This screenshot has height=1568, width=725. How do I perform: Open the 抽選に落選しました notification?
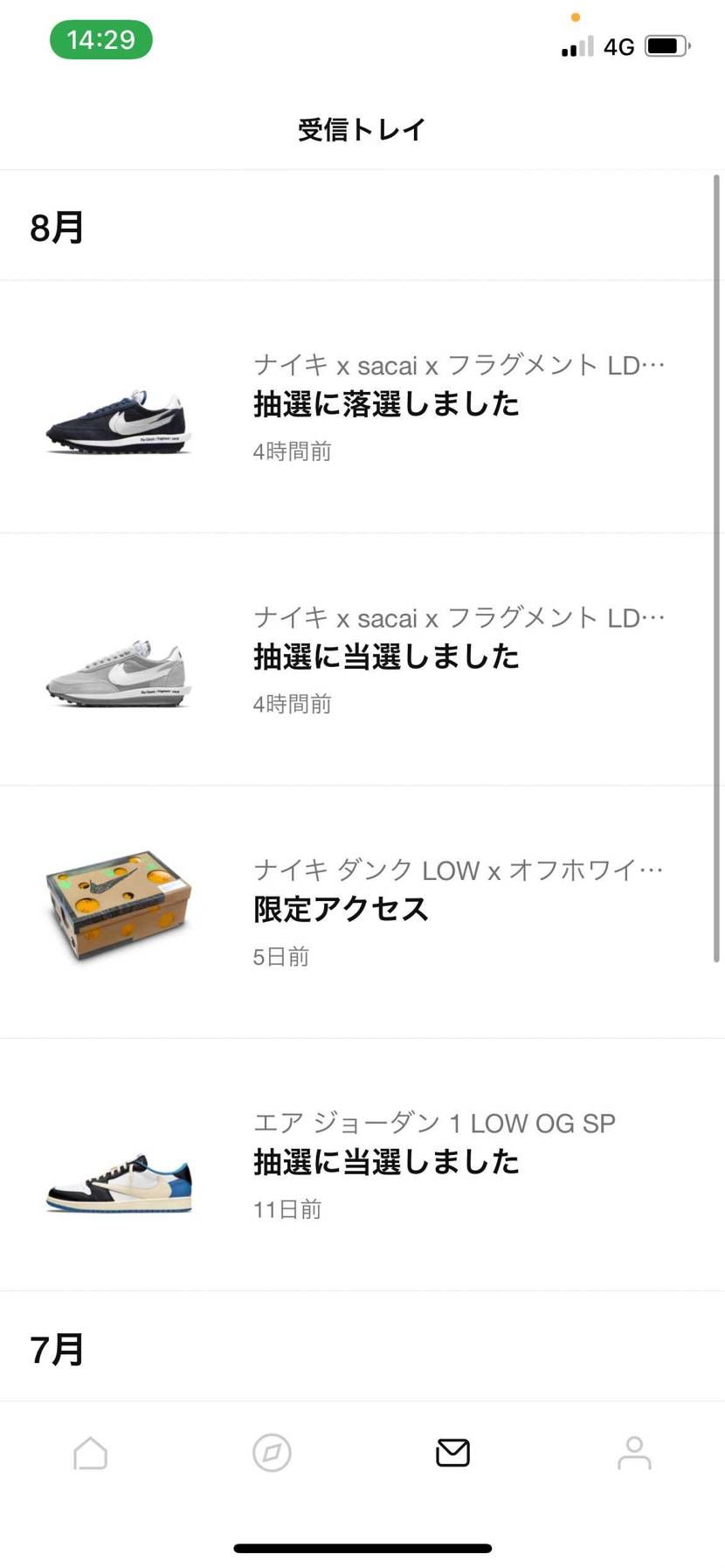click(384, 403)
